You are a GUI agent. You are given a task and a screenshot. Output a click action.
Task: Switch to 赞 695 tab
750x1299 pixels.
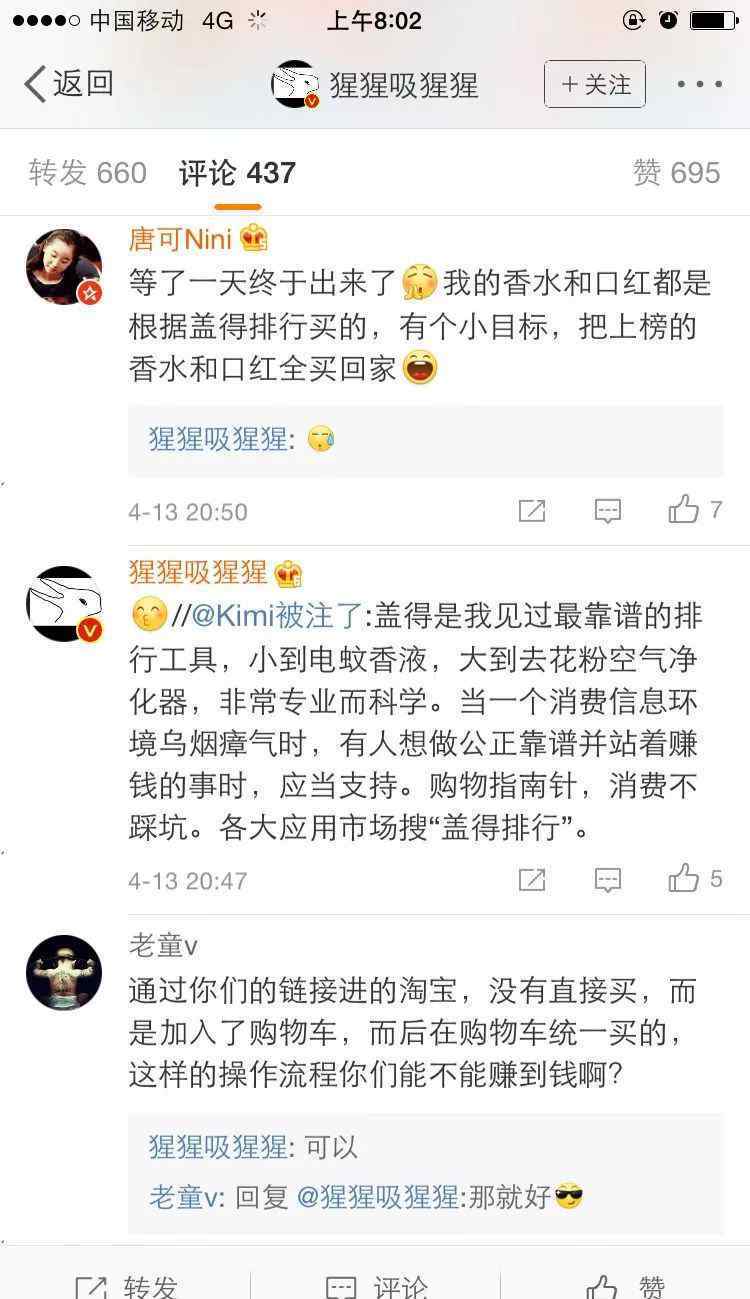676,173
